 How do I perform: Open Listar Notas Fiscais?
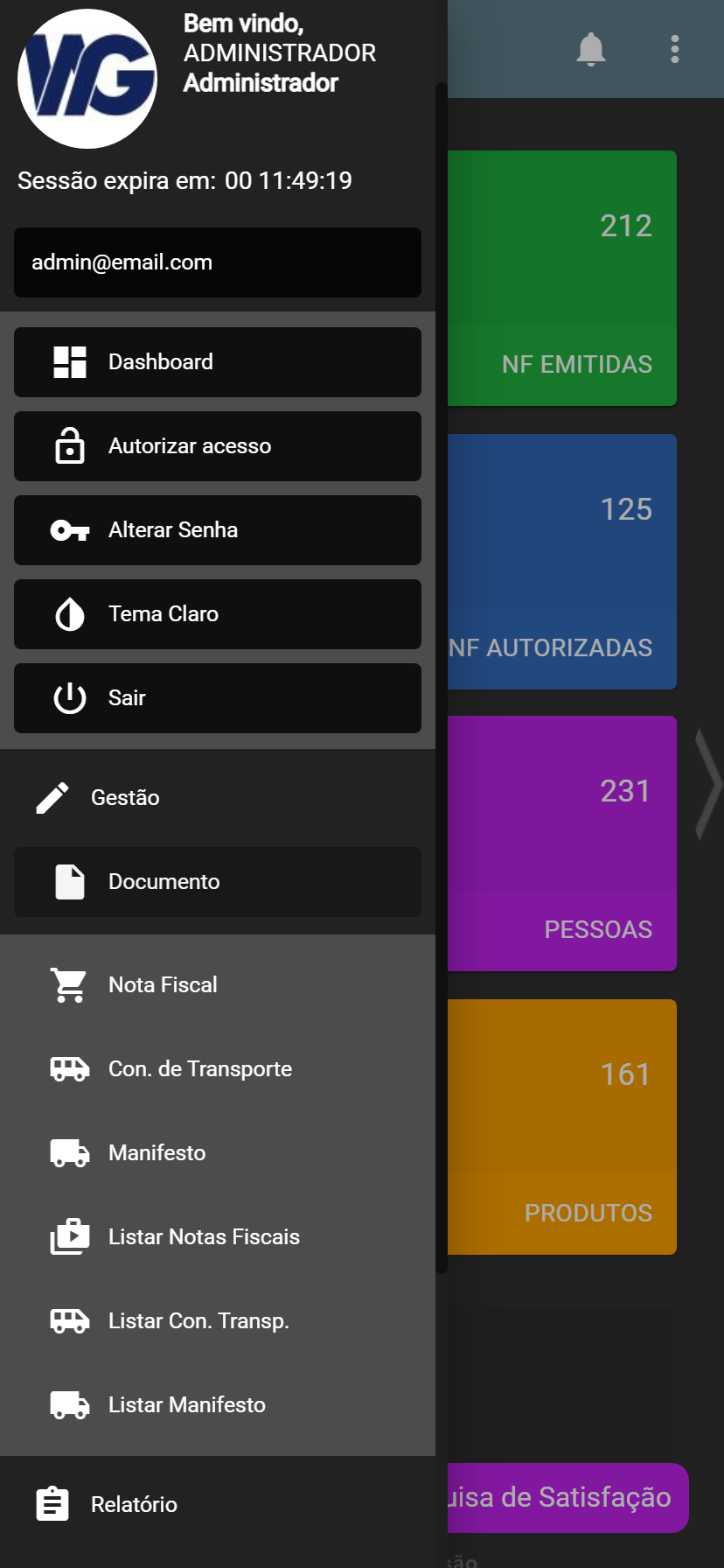point(217,1237)
